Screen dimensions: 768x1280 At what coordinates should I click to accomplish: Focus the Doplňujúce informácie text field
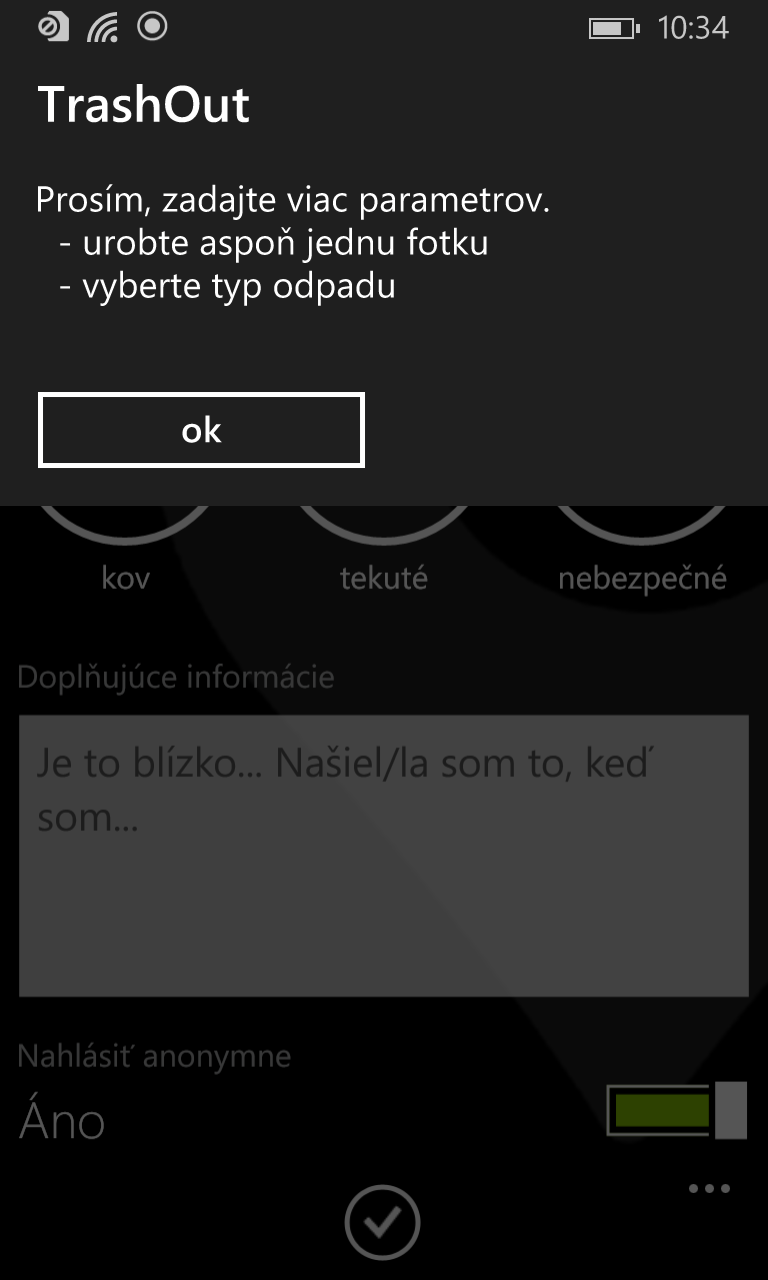(x=384, y=855)
